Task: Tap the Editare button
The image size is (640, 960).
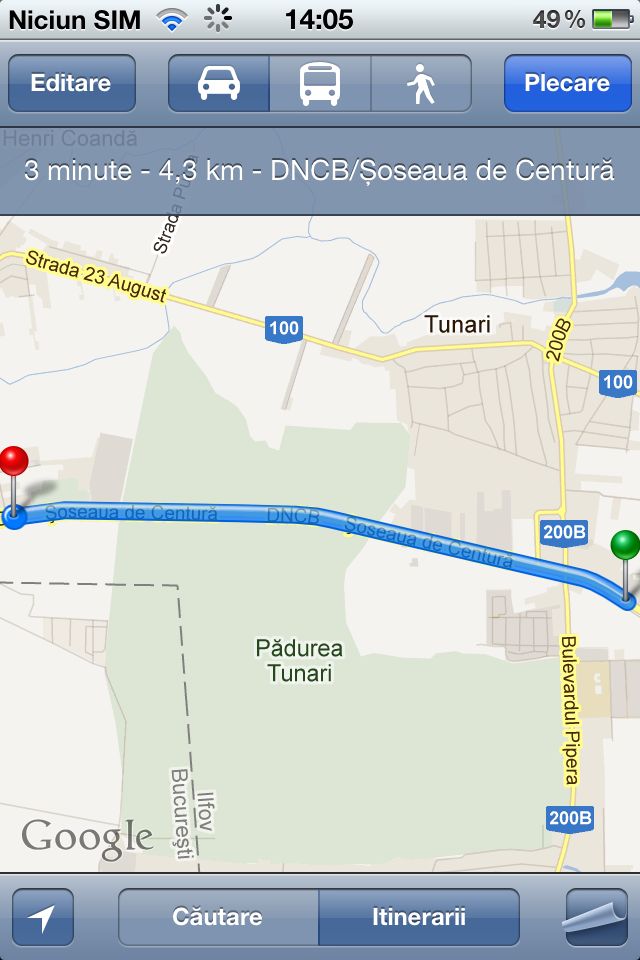Action: 71,83
